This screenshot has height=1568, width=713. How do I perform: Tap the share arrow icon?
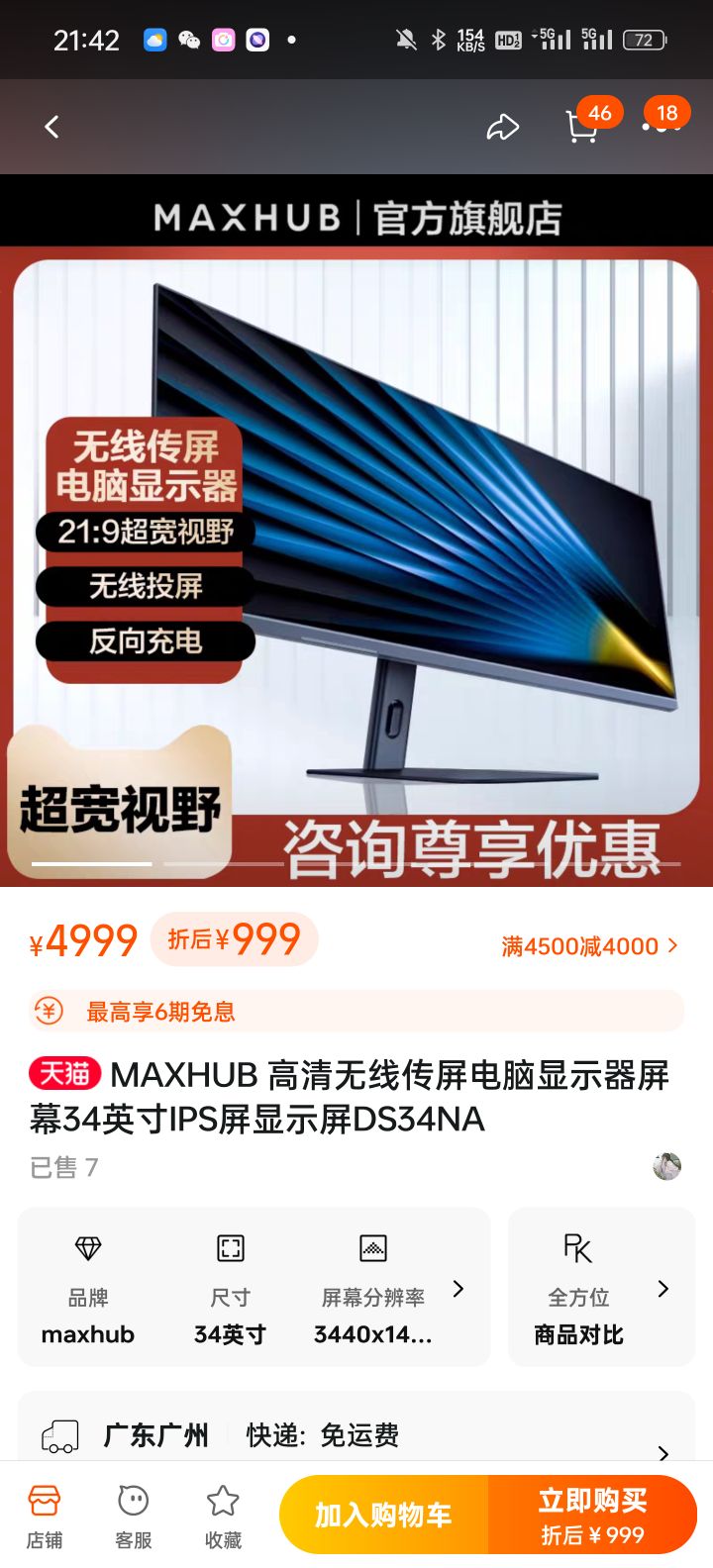point(504,127)
